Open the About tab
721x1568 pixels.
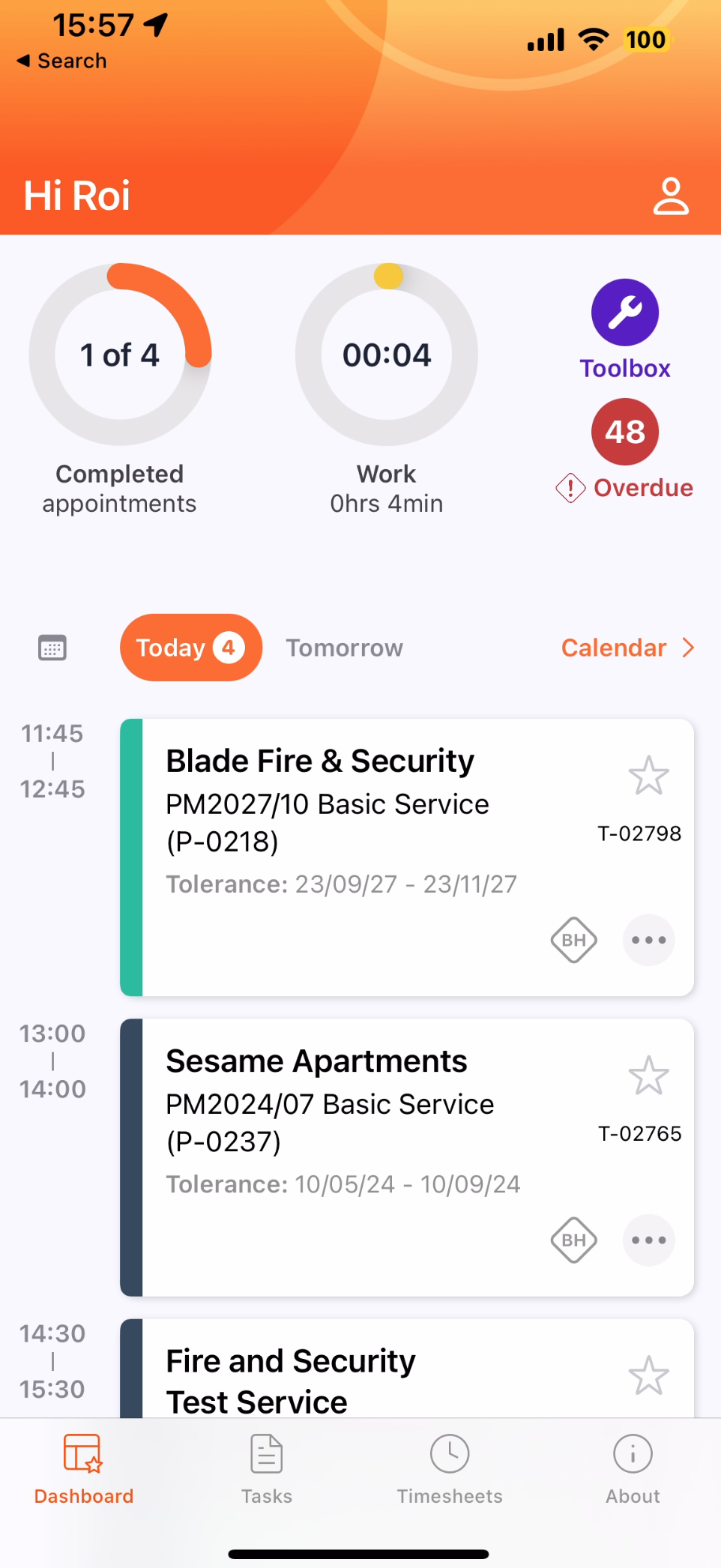click(633, 1468)
